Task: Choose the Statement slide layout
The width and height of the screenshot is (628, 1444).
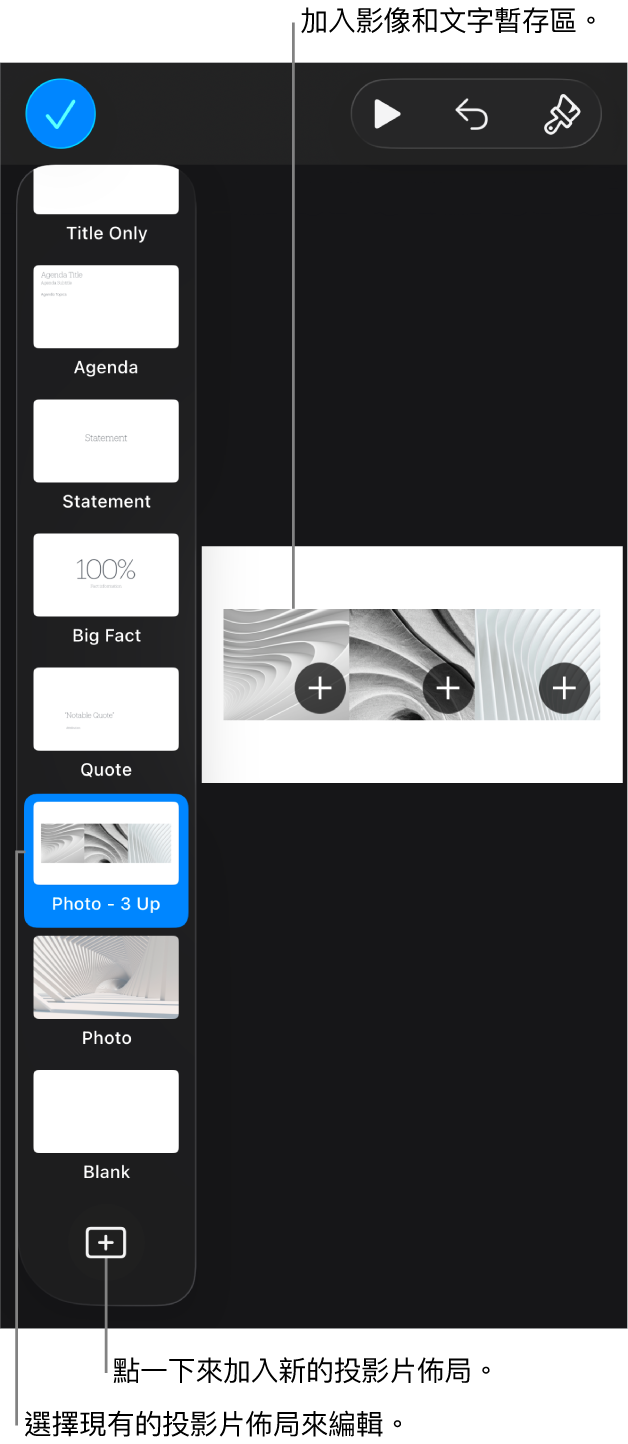Action: click(106, 441)
